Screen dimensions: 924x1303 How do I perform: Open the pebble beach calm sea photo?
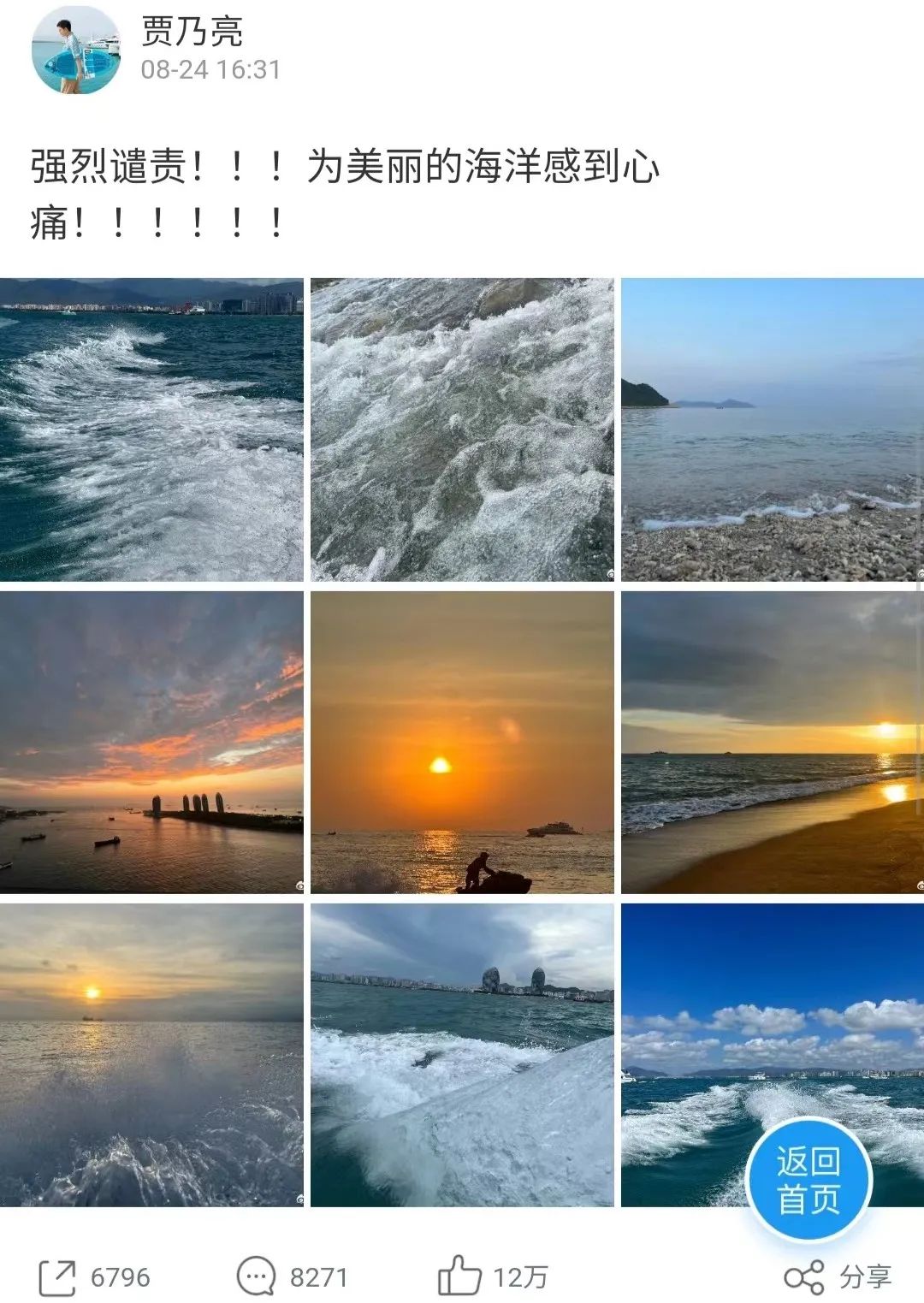[772, 429]
